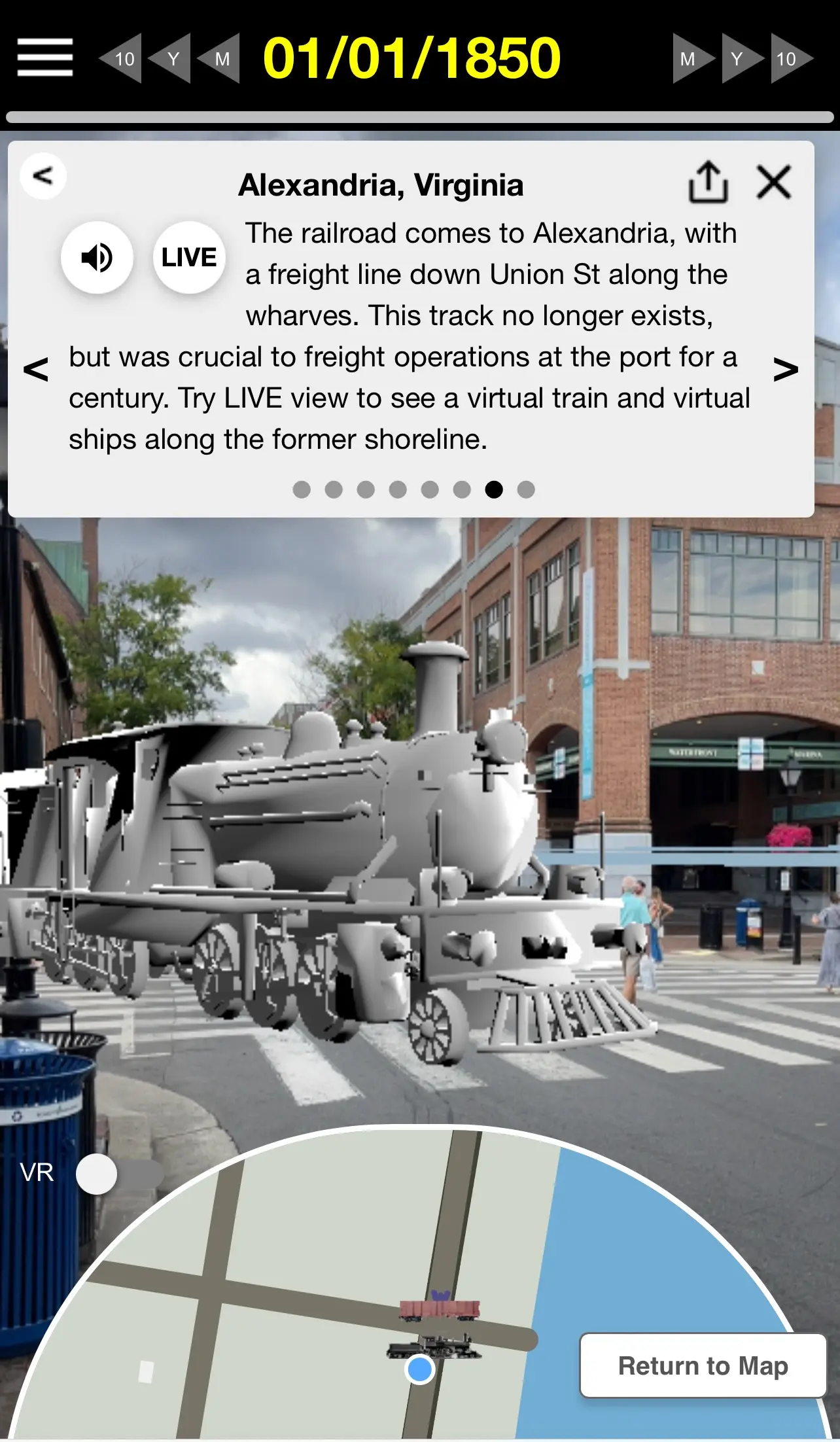Open the hamburger menu
This screenshot has width=840, height=1442.
point(44,58)
